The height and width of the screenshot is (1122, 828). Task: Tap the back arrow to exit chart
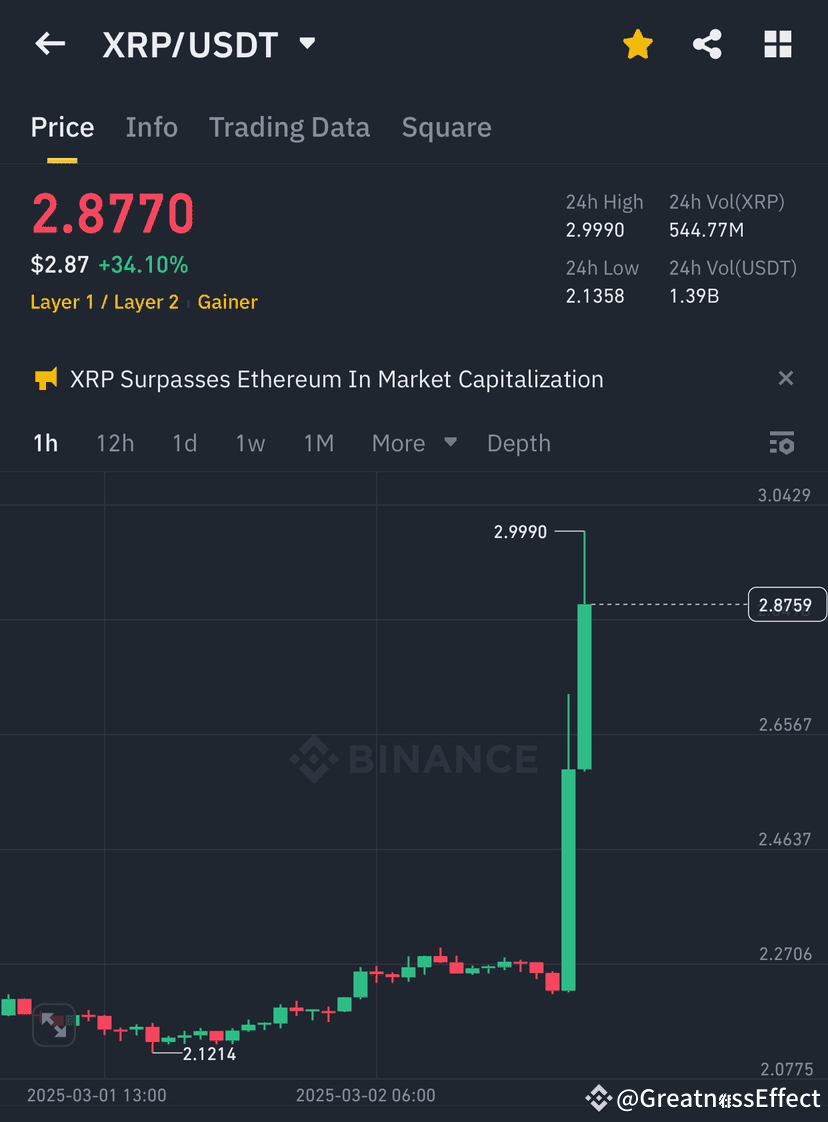coord(50,43)
